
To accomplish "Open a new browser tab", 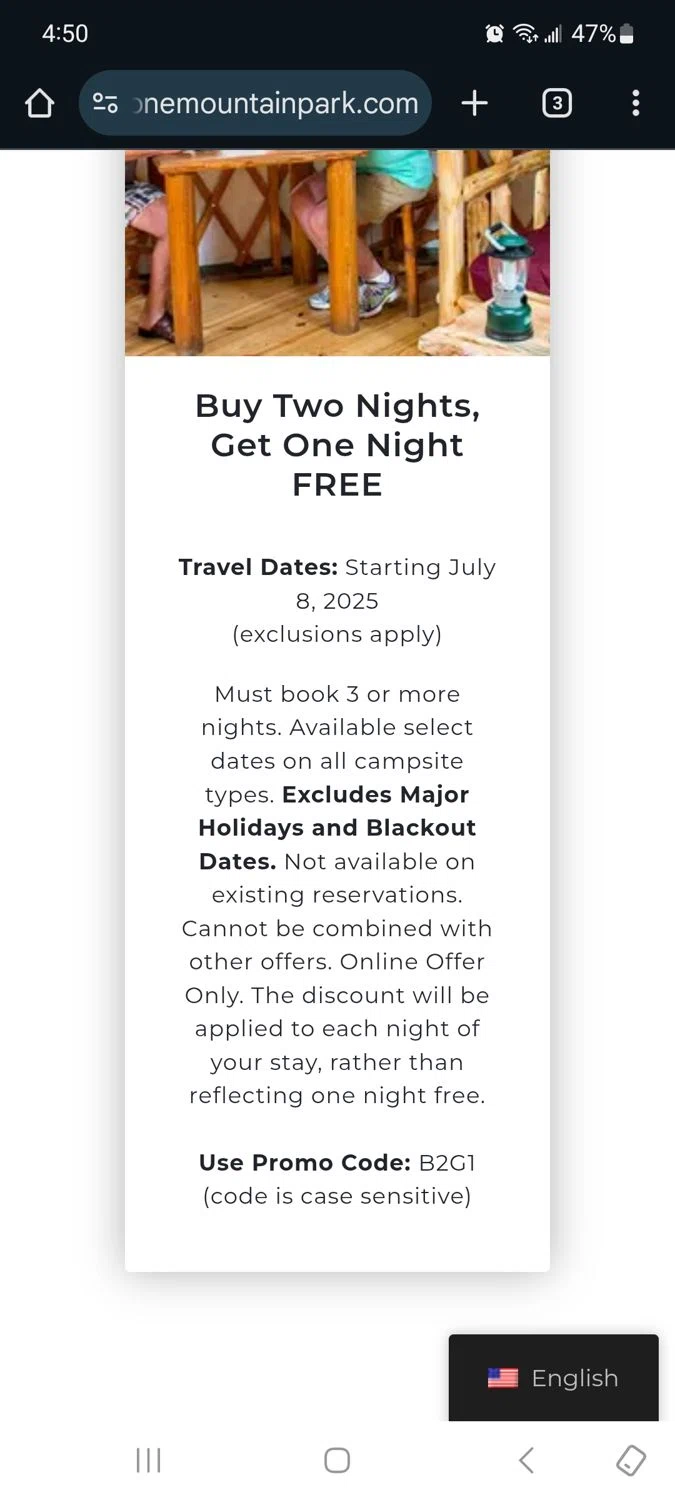I will [x=474, y=103].
